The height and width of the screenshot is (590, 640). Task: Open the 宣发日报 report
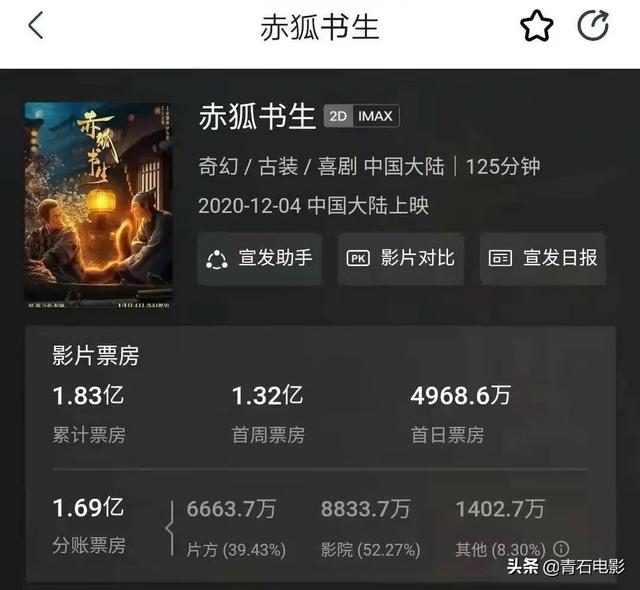pyautogui.click(x=543, y=258)
